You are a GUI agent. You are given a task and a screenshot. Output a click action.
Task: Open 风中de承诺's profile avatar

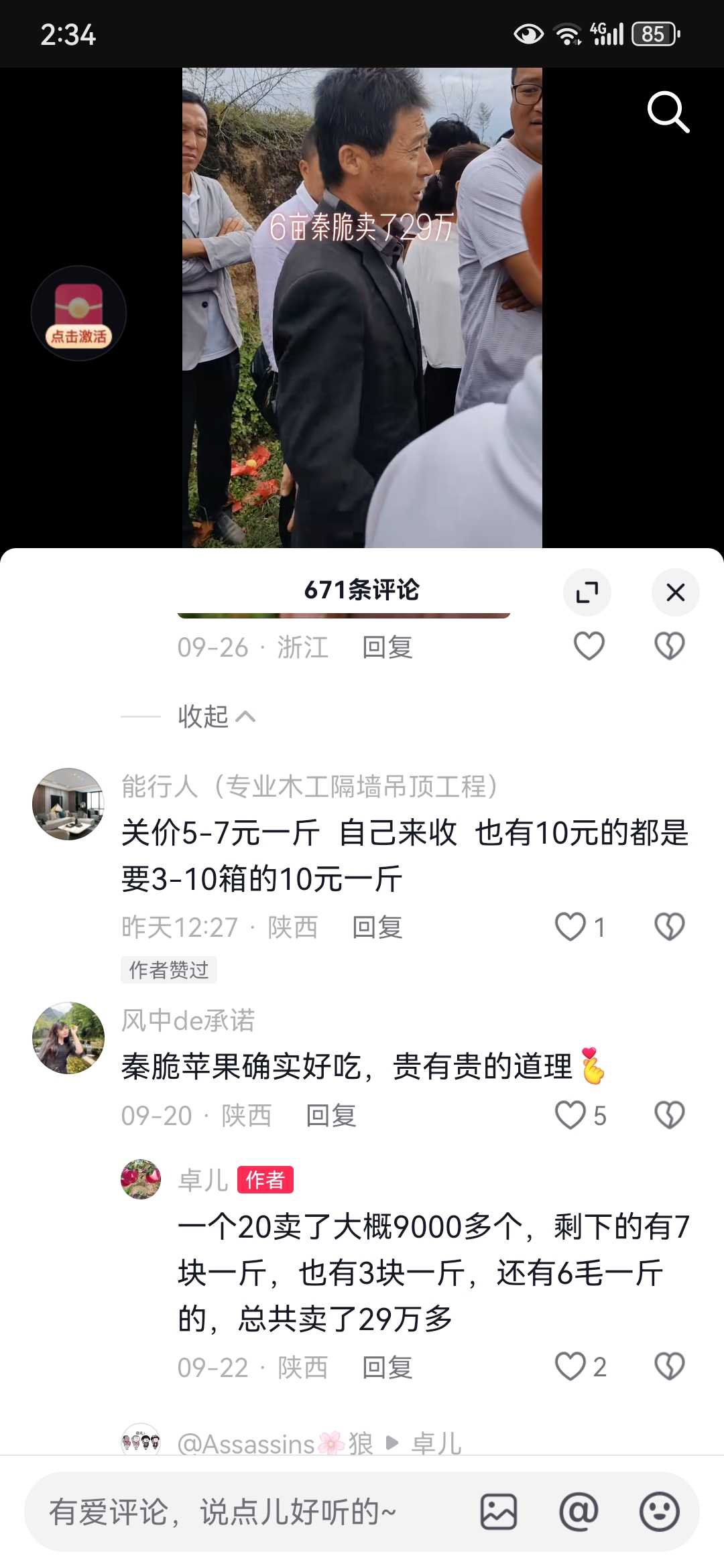(68, 1038)
